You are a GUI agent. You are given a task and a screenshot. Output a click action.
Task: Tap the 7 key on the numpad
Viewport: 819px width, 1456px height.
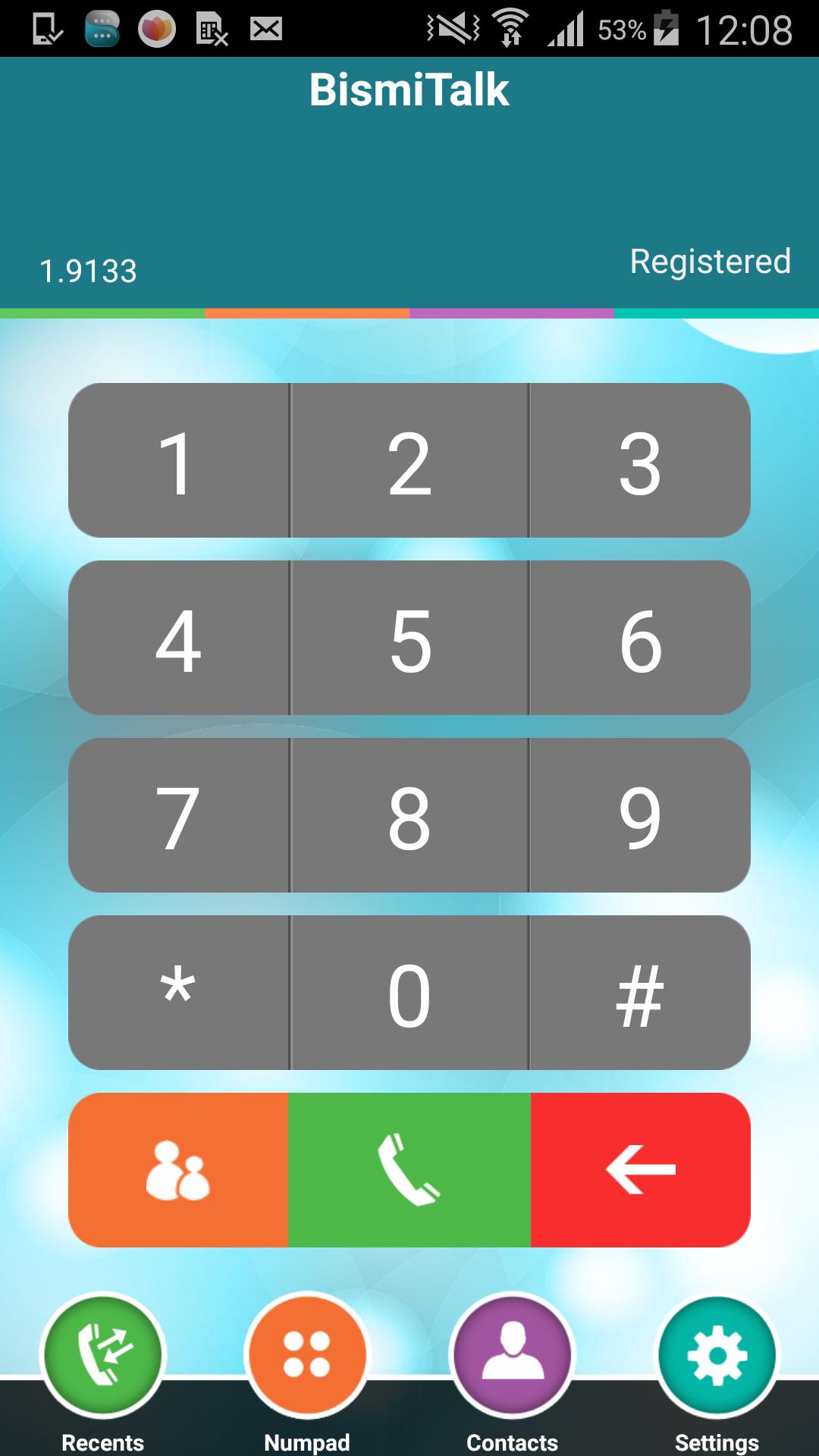click(178, 816)
